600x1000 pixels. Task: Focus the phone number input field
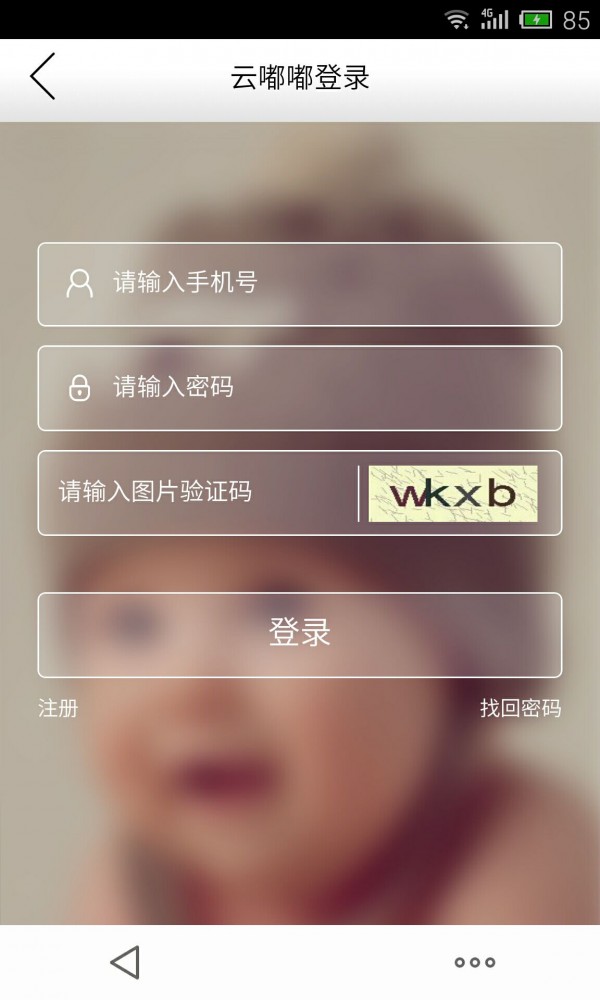click(320, 284)
